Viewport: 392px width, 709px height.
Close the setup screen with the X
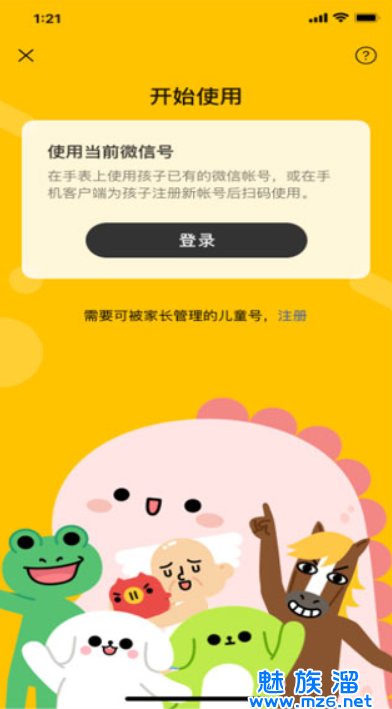point(26,56)
